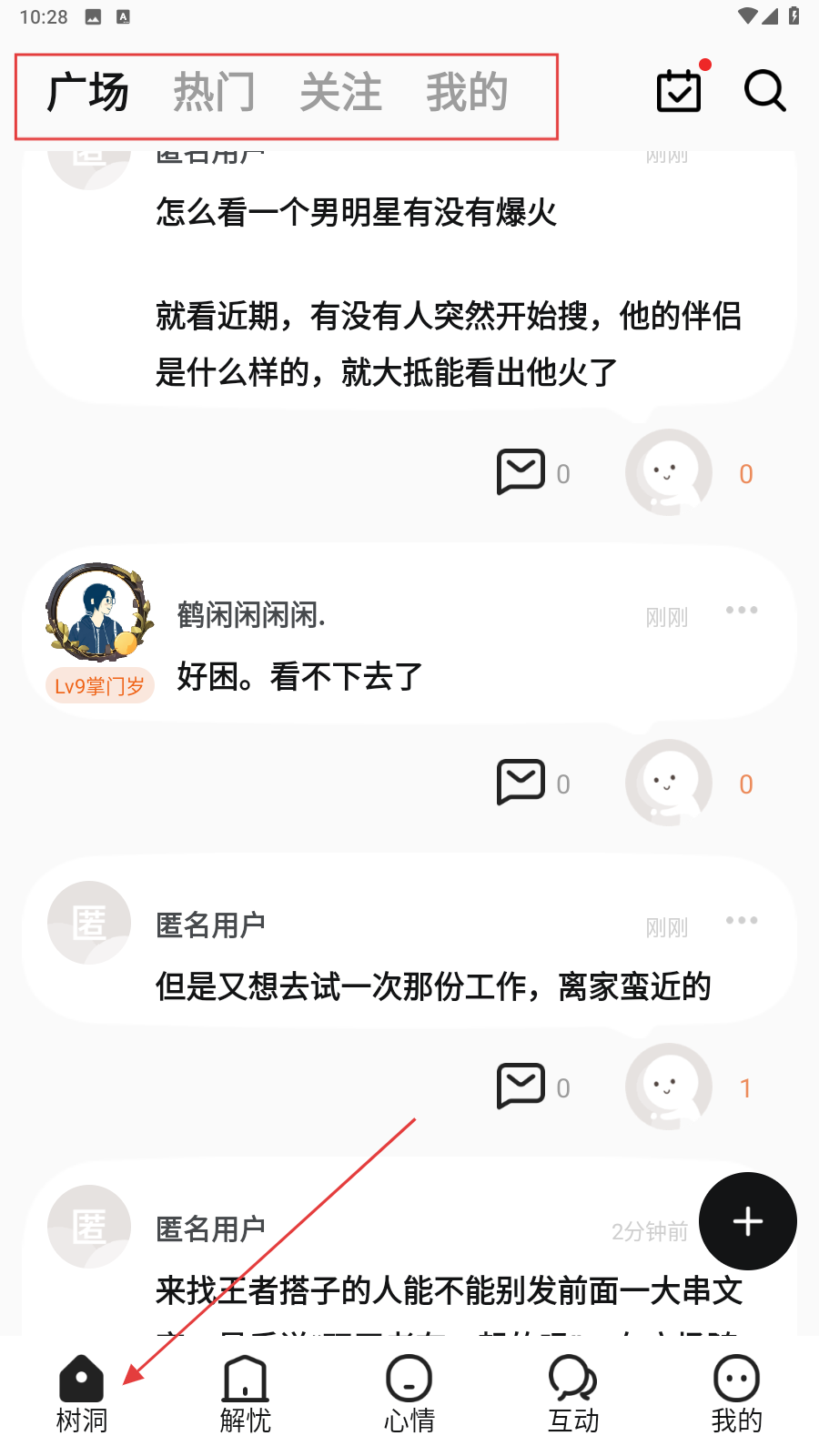Switch to the 关注 top tab

click(x=340, y=93)
